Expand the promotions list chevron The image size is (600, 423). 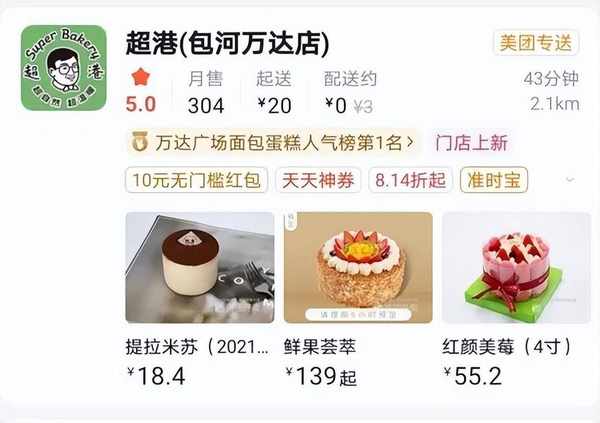point(571,181)
